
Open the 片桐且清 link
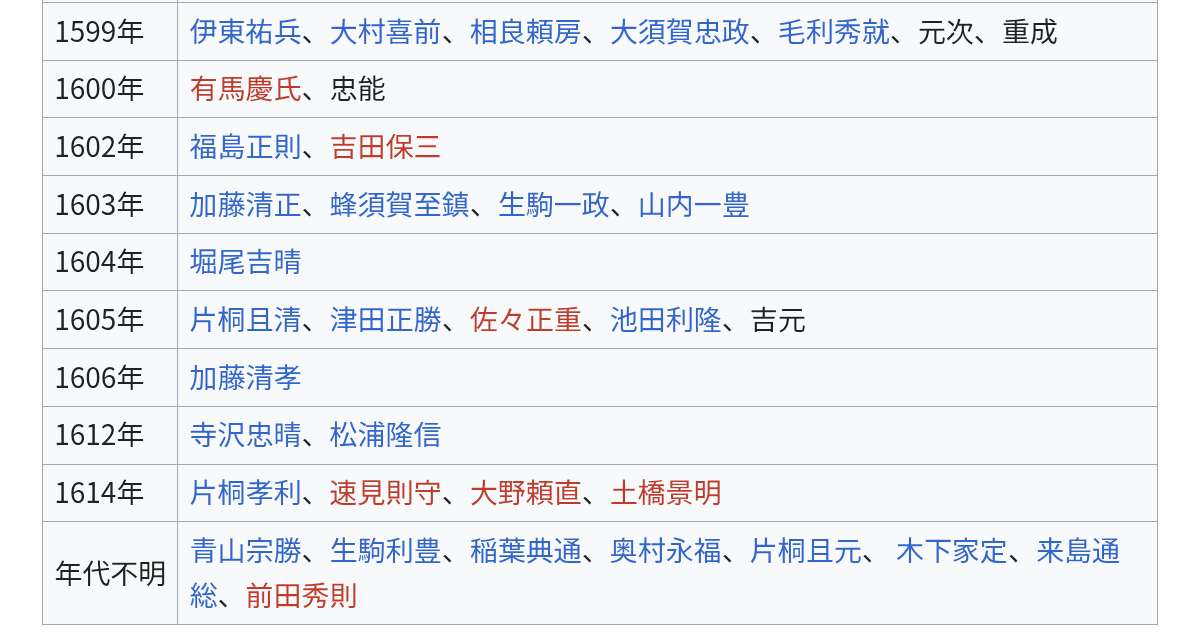coord(245,320)
